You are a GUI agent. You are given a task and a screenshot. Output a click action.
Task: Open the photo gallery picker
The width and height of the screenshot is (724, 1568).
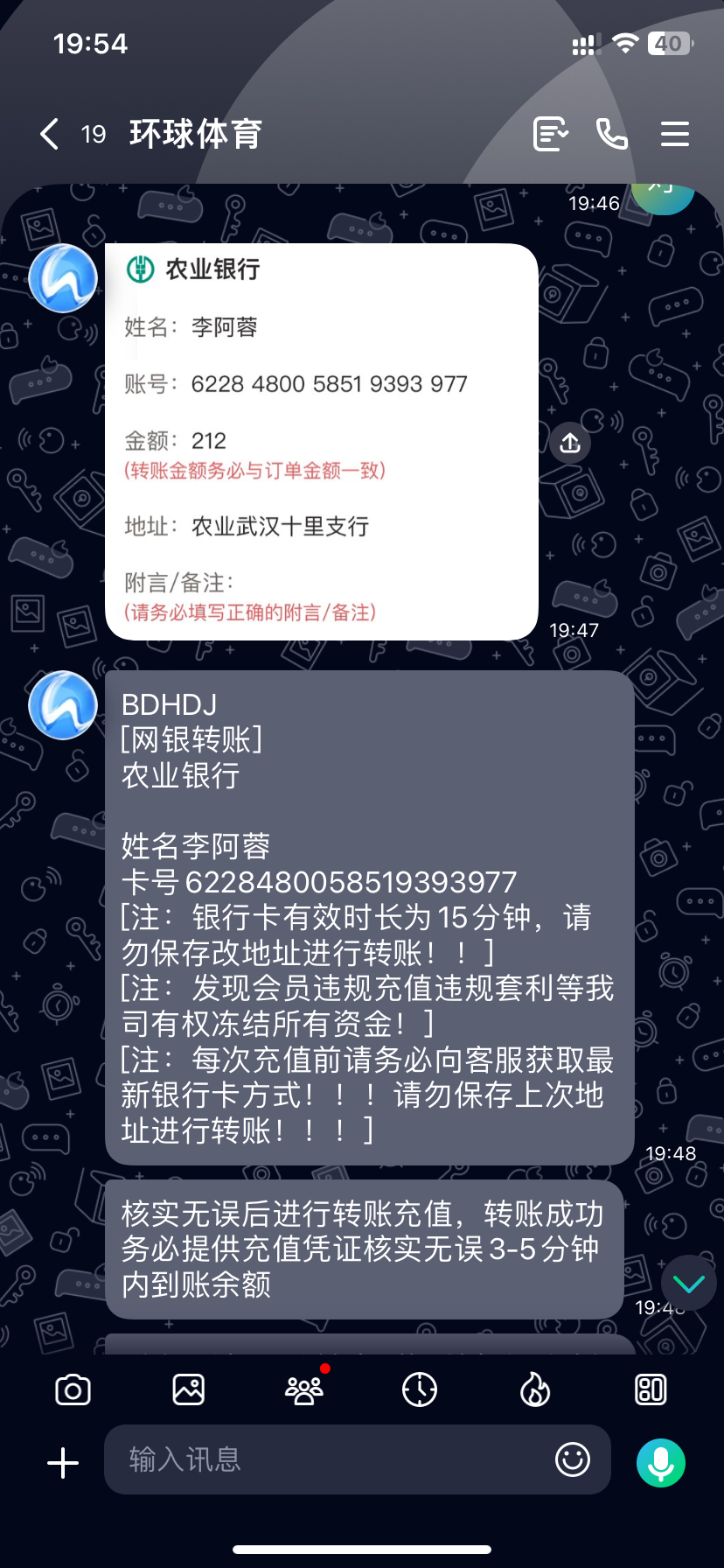188,1389
